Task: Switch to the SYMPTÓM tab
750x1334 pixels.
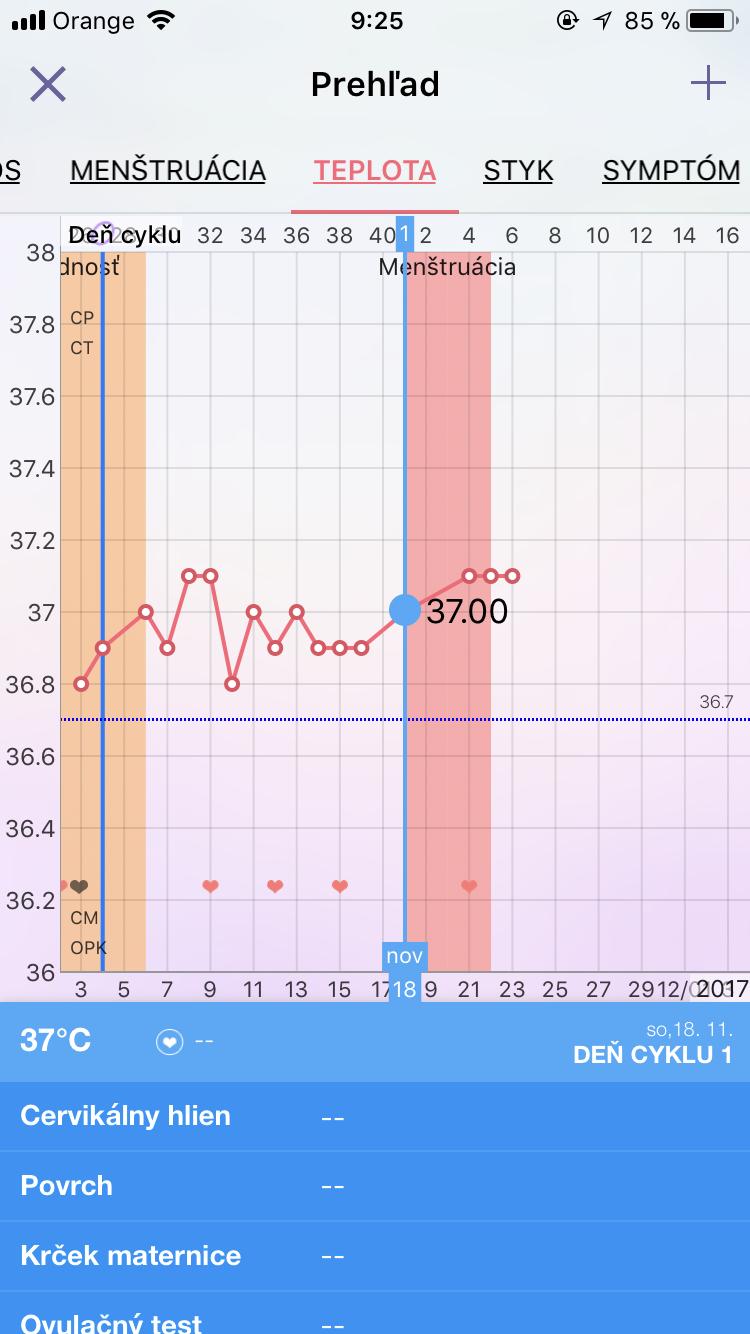Action: tap(671, 171)
